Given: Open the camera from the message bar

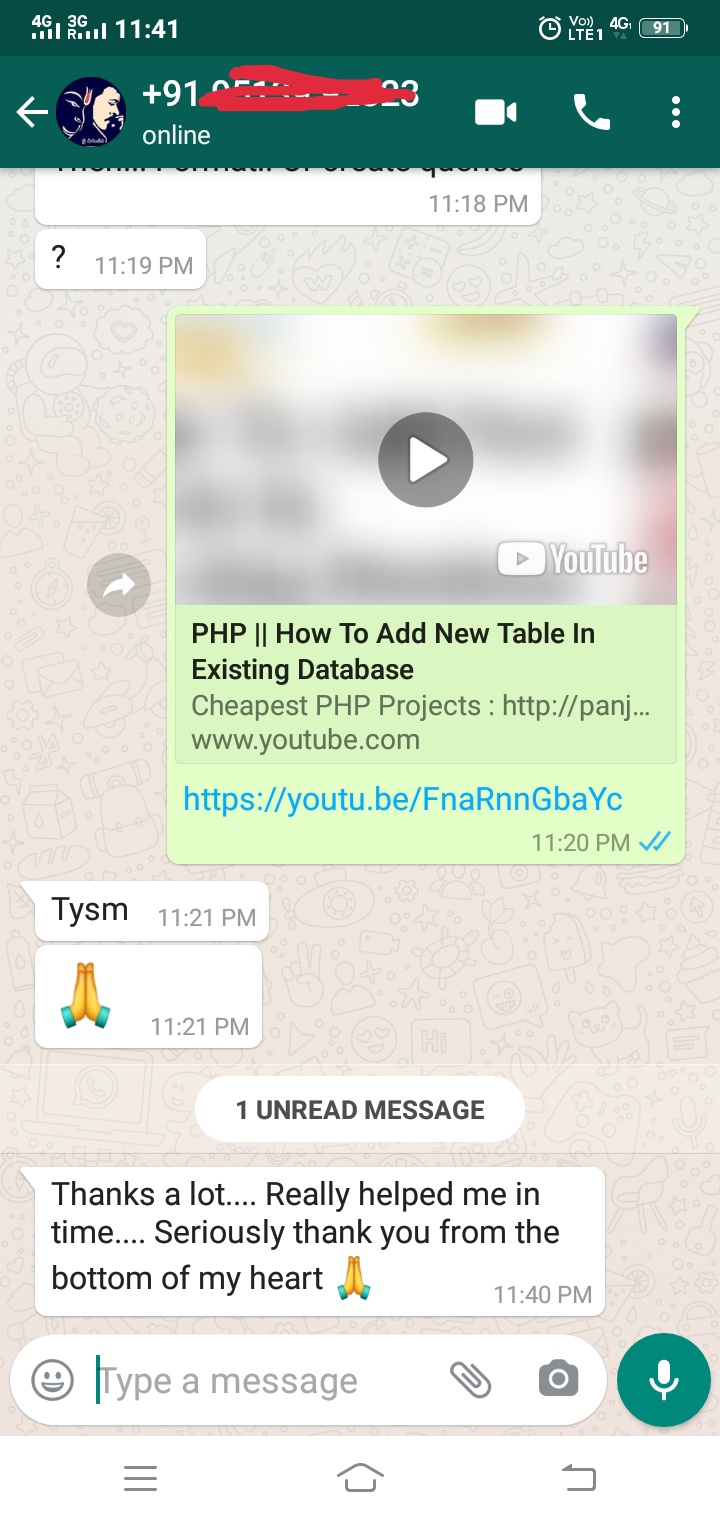Looking at the screenshot, I should pos(558,1380).
